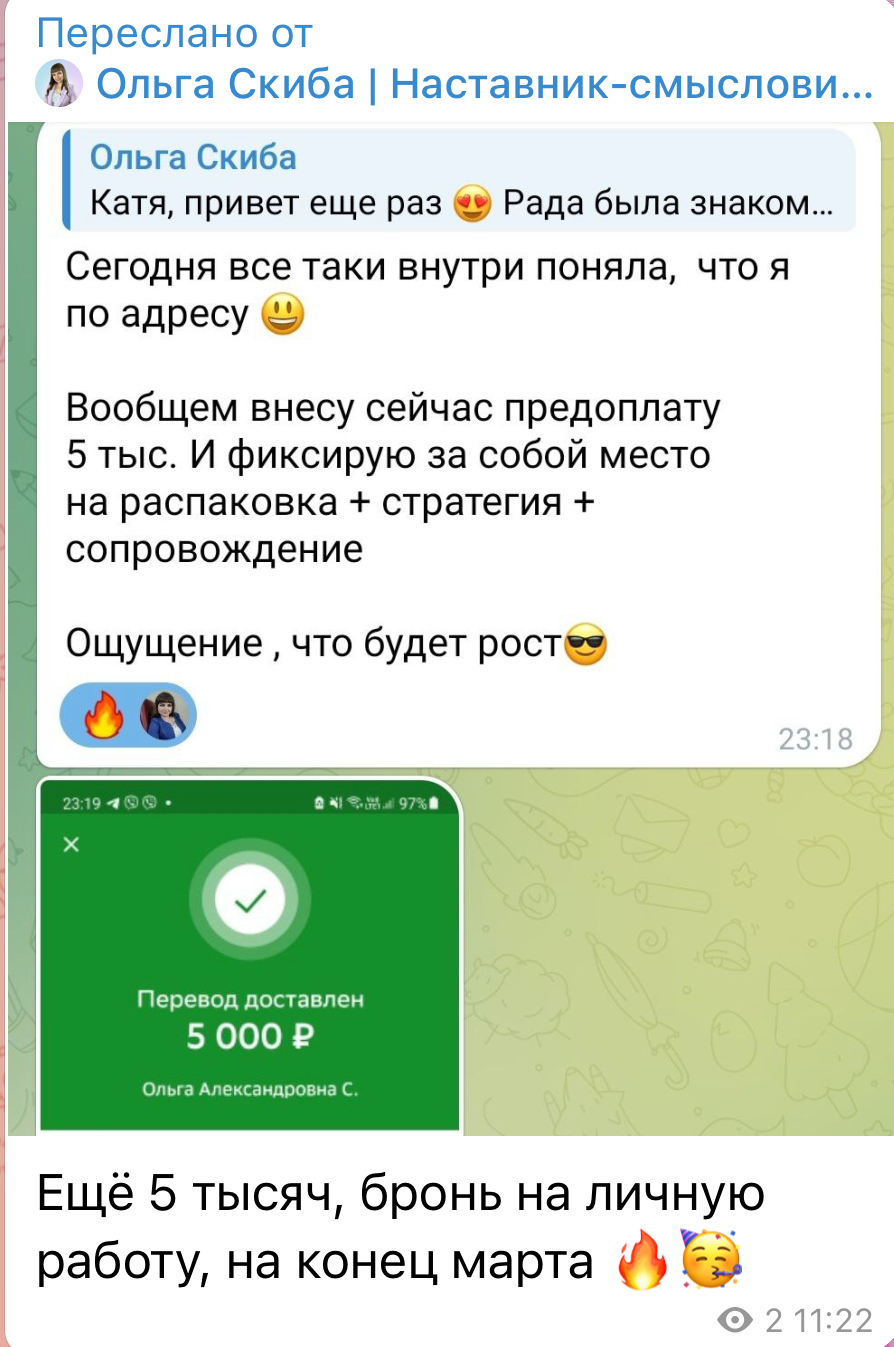Open forwarded source Ольга Скиба channel

point(482,84)
